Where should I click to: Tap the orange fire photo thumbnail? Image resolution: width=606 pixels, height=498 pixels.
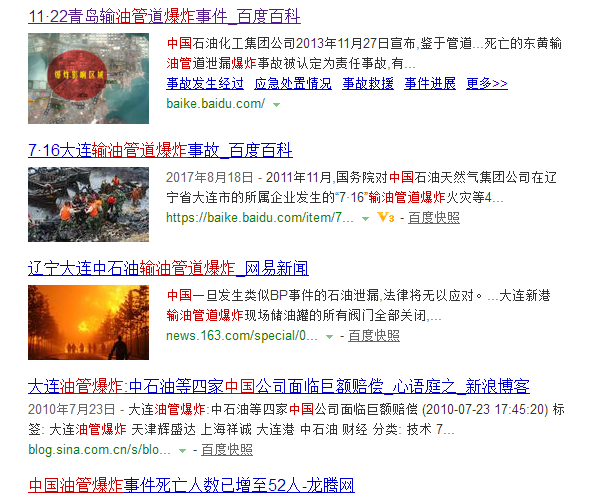pyautogui.click(x=88, y=322)
